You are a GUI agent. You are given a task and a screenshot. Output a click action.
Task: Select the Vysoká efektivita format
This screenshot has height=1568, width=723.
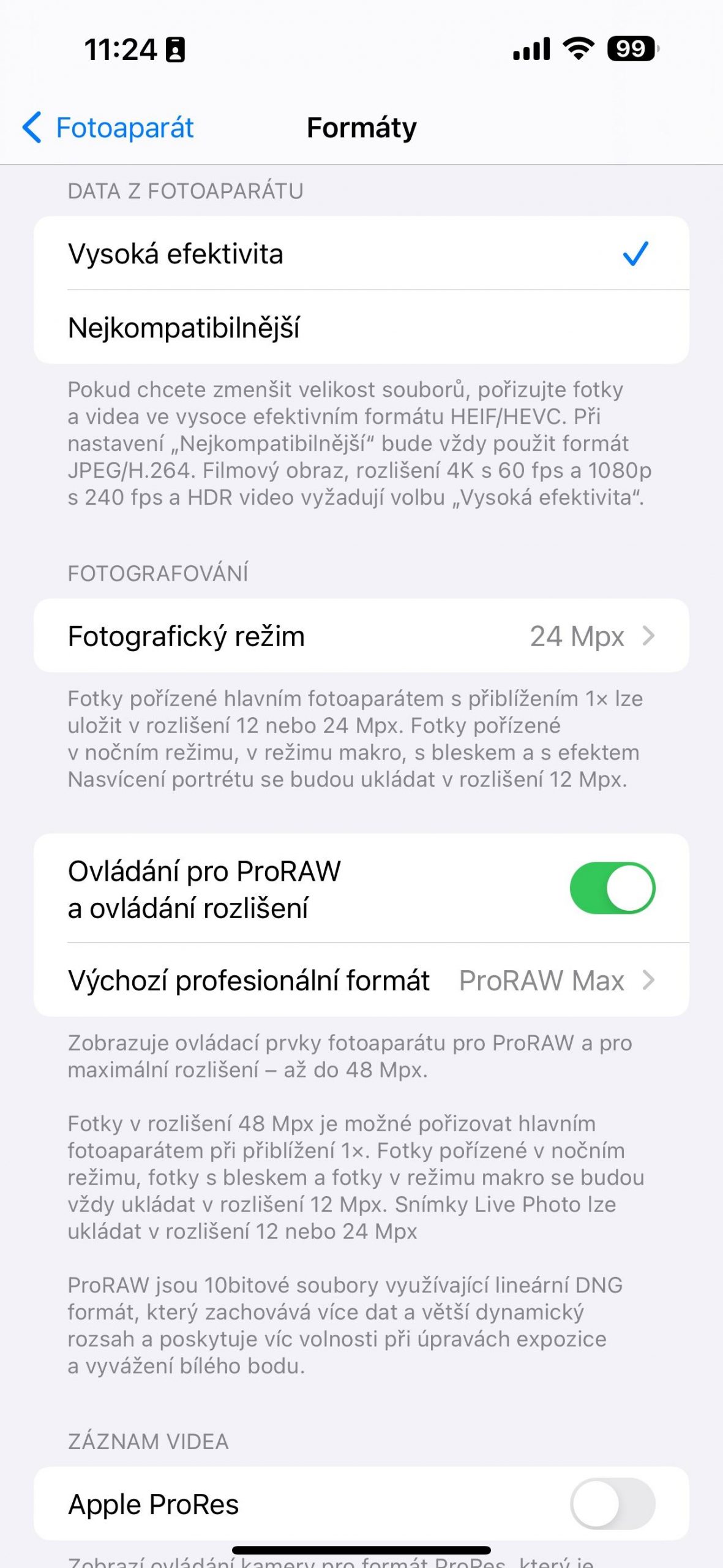[361, 253]
